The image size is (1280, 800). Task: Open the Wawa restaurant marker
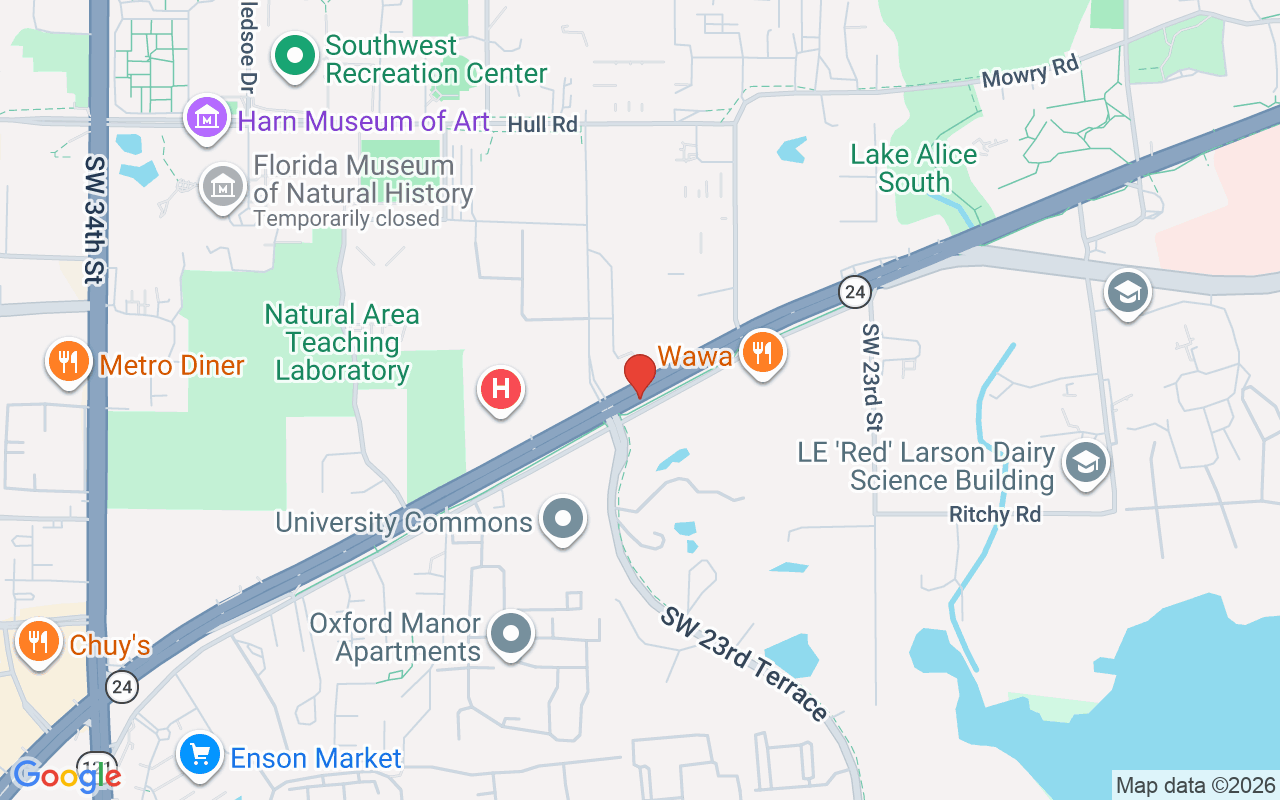pyautogui.click(x=762, y=353)
